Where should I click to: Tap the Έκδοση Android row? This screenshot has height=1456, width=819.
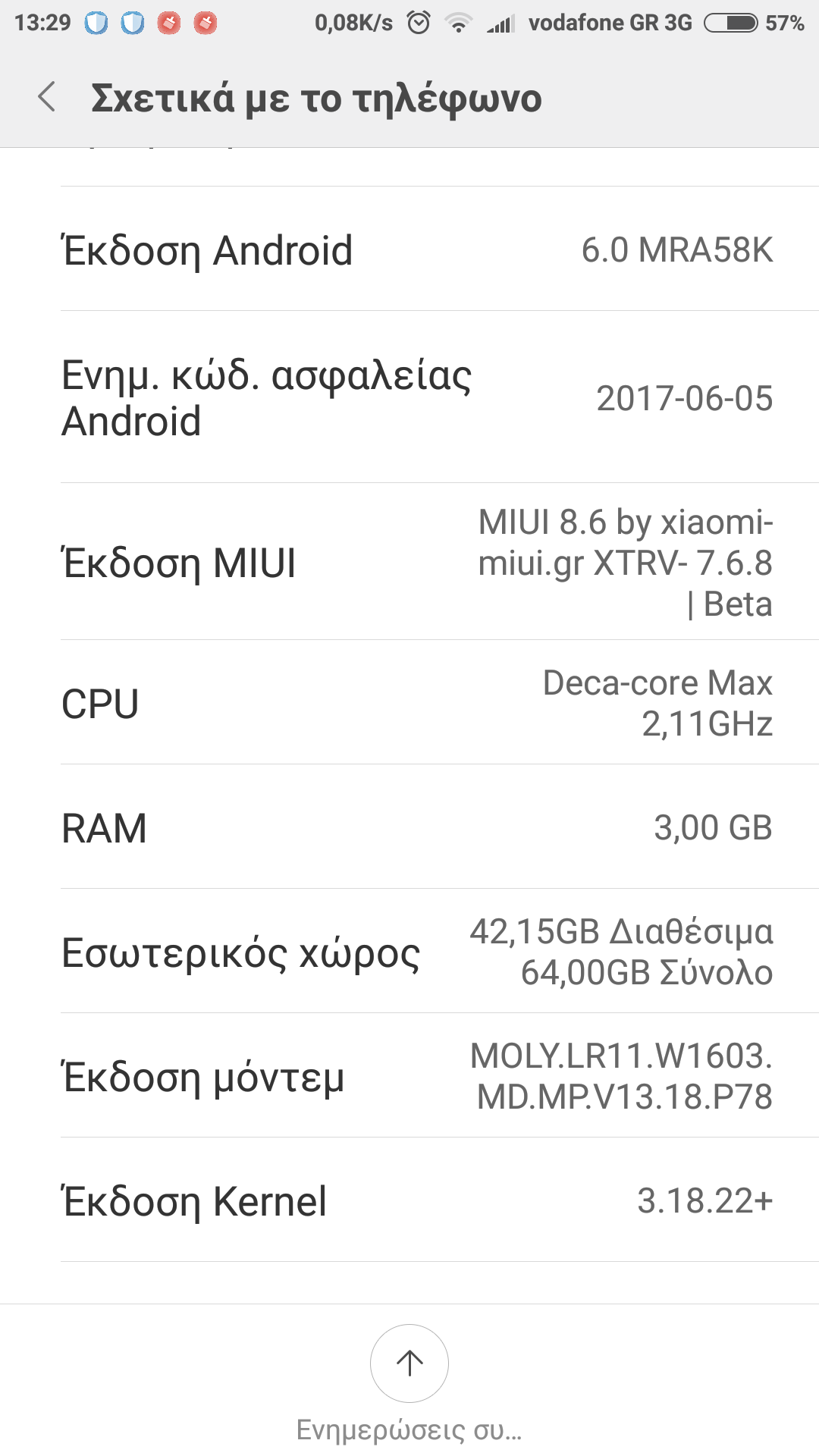pyautogui.click(x=409, y=249)
